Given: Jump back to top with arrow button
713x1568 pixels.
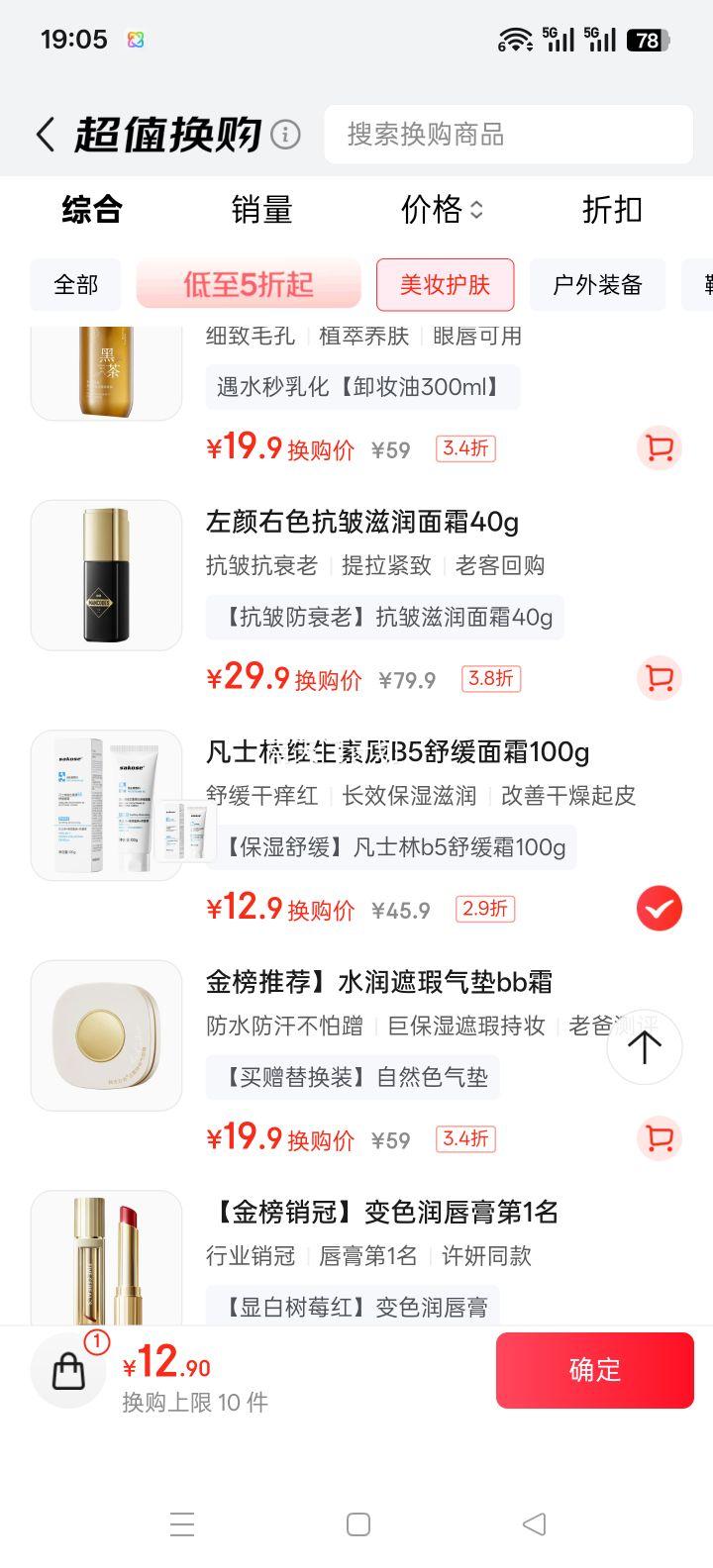Looking at the screenshot, I should (644, 1047).
